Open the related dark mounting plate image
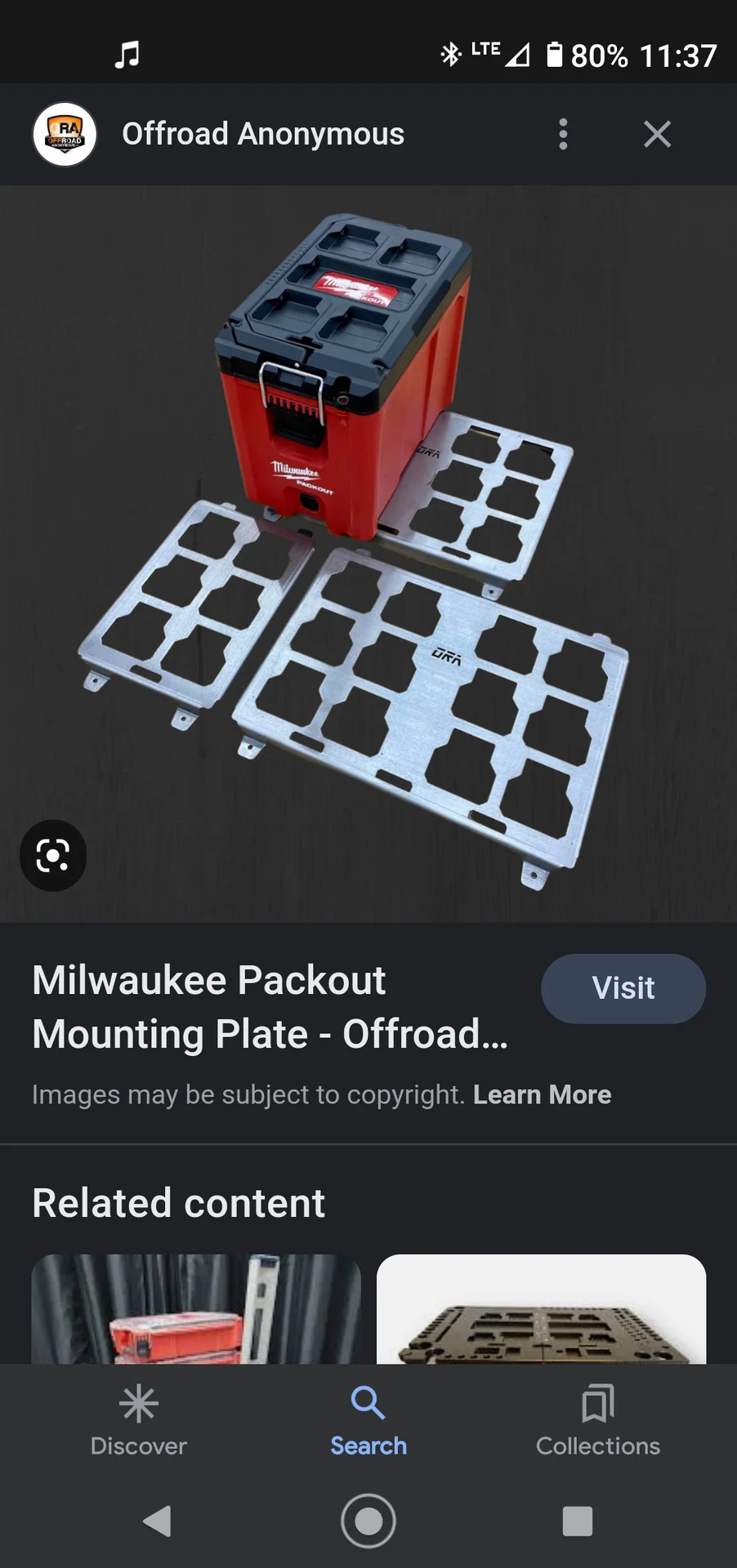Image resolution: width=737 pixels, height=1568 pixels. point(541,1308)
